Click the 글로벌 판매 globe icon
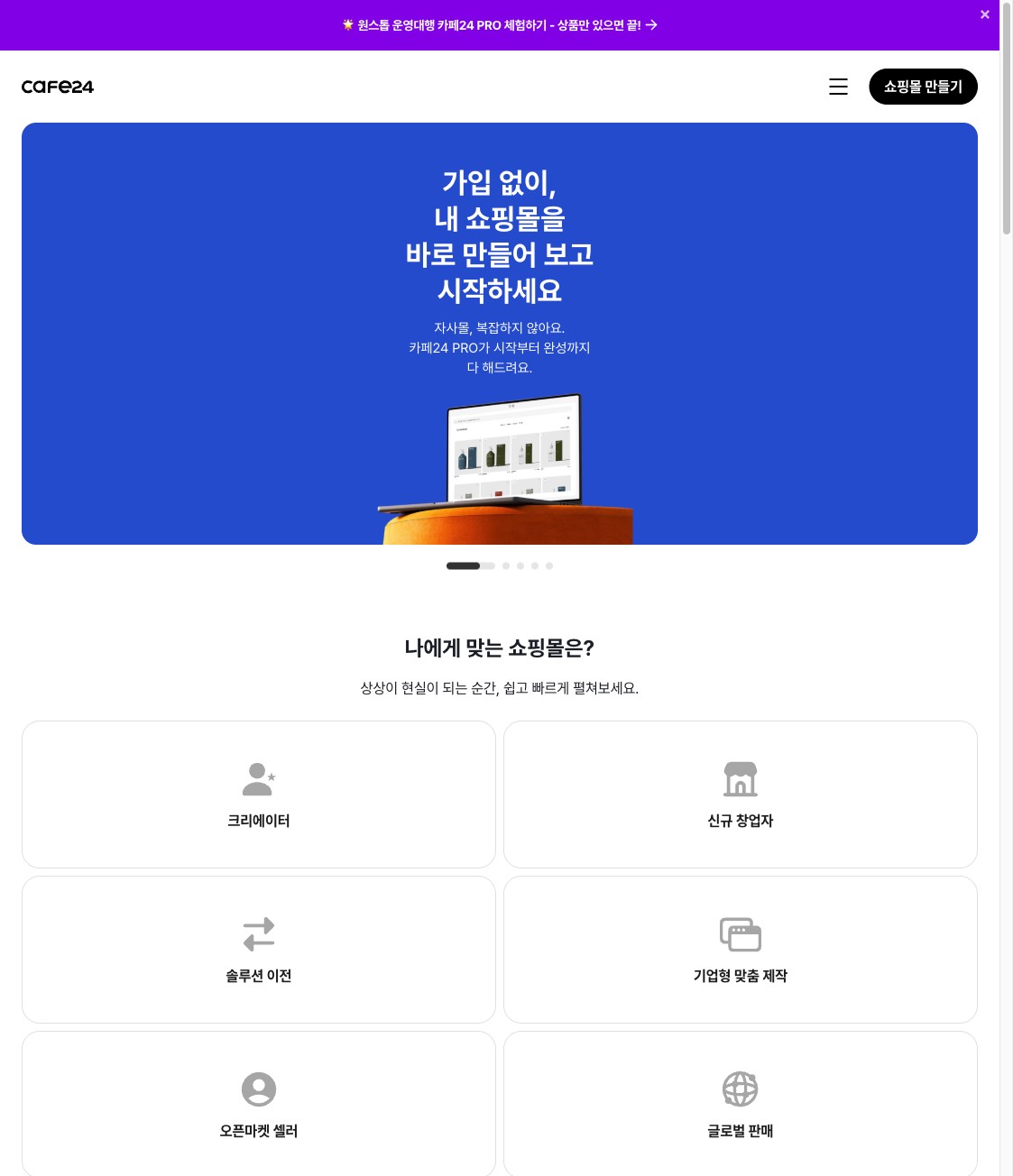Viewport: 1013px width, 1176px height. click(x=741, y=1089)
